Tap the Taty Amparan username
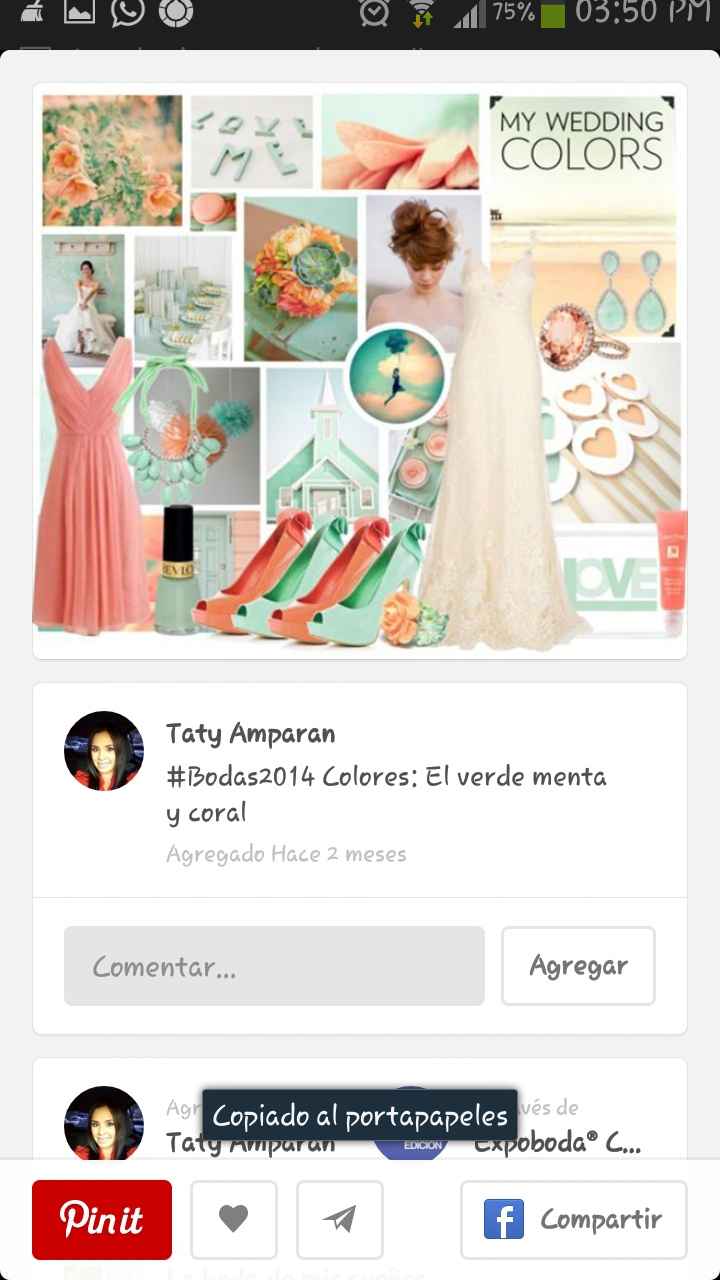 (250, 733)
